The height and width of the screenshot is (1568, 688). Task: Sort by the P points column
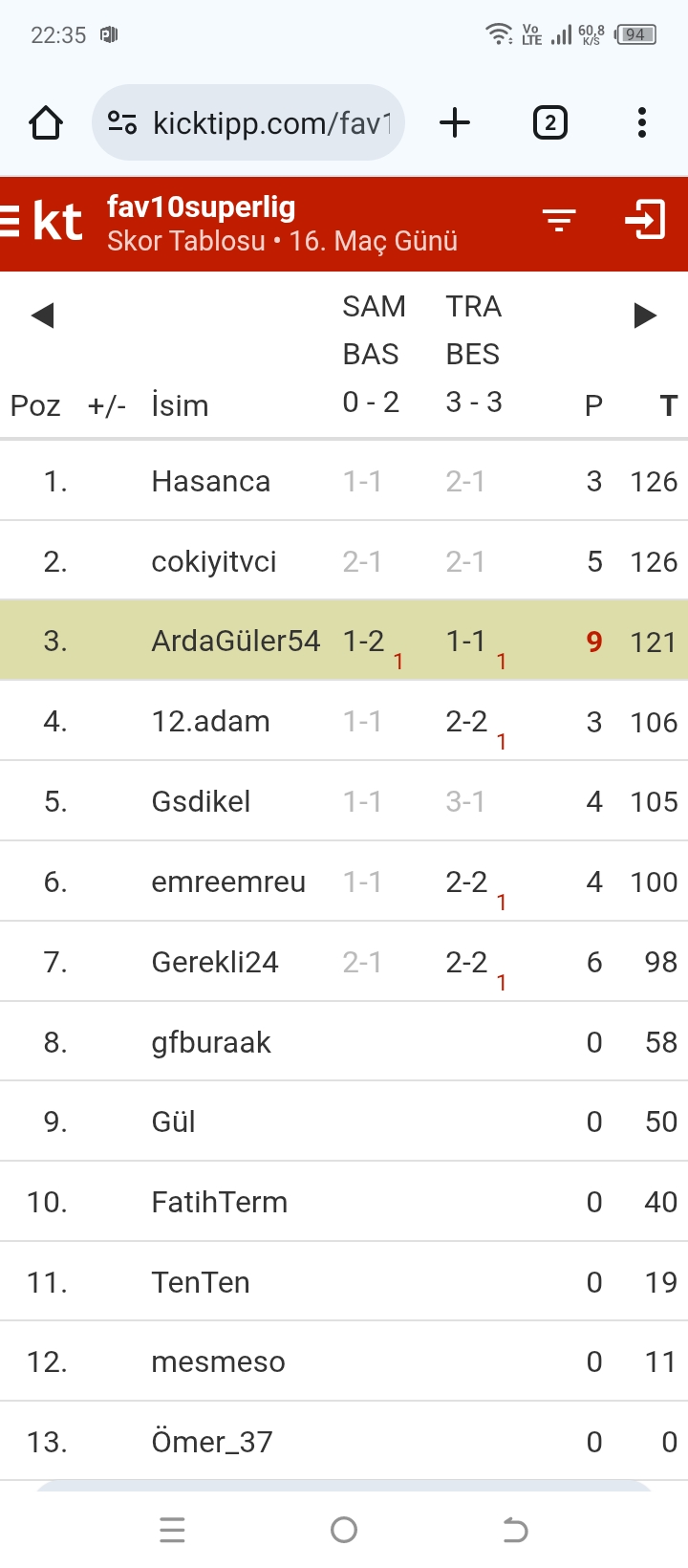click(x=593, y=405)
